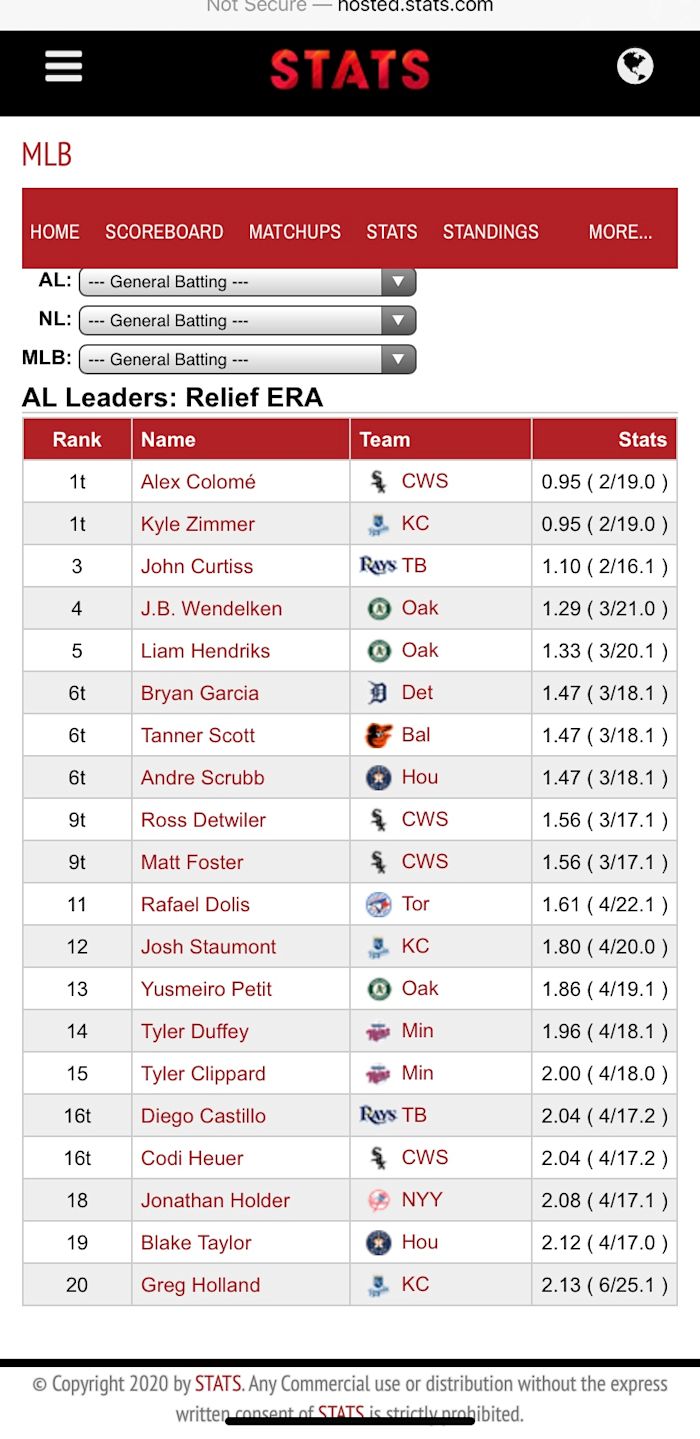The height and width of the screenshot is (1439, 700).
Task: Go to the HOME tab
Action: click(55, 232)
